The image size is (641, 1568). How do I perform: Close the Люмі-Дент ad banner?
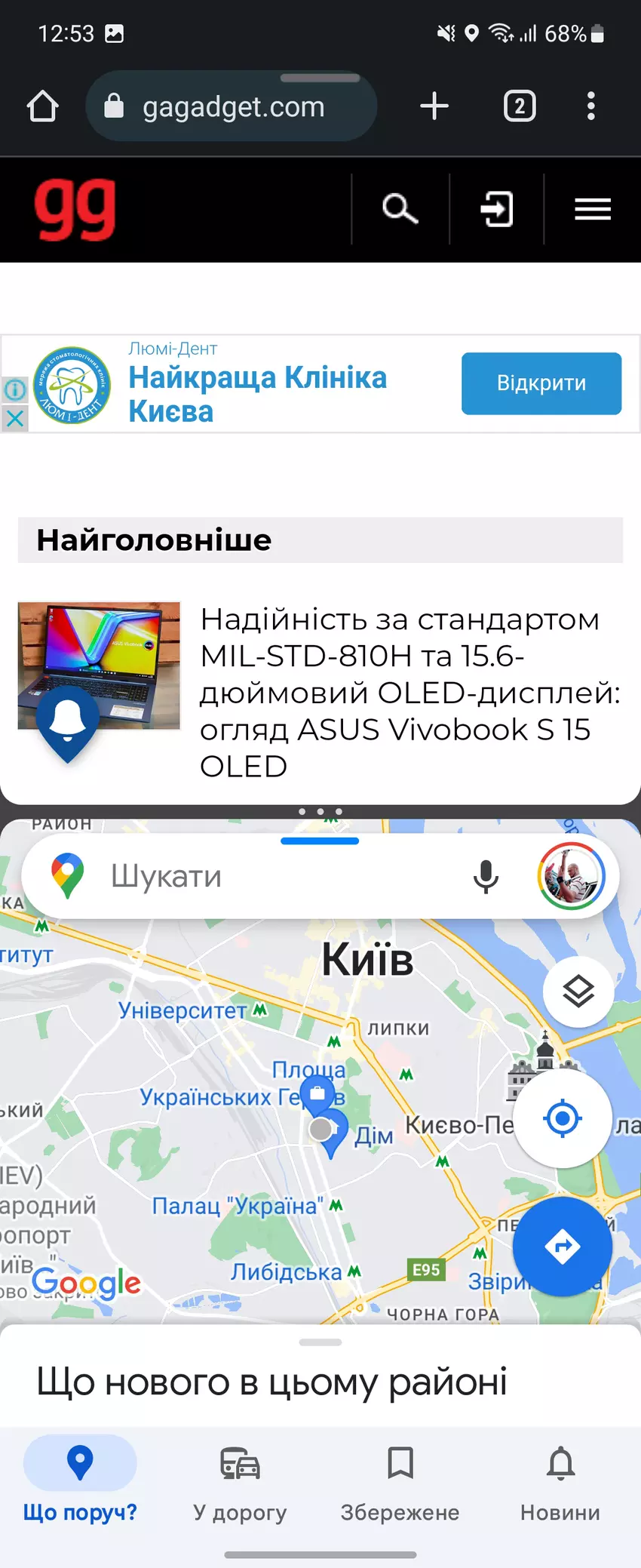pos(15,419)
